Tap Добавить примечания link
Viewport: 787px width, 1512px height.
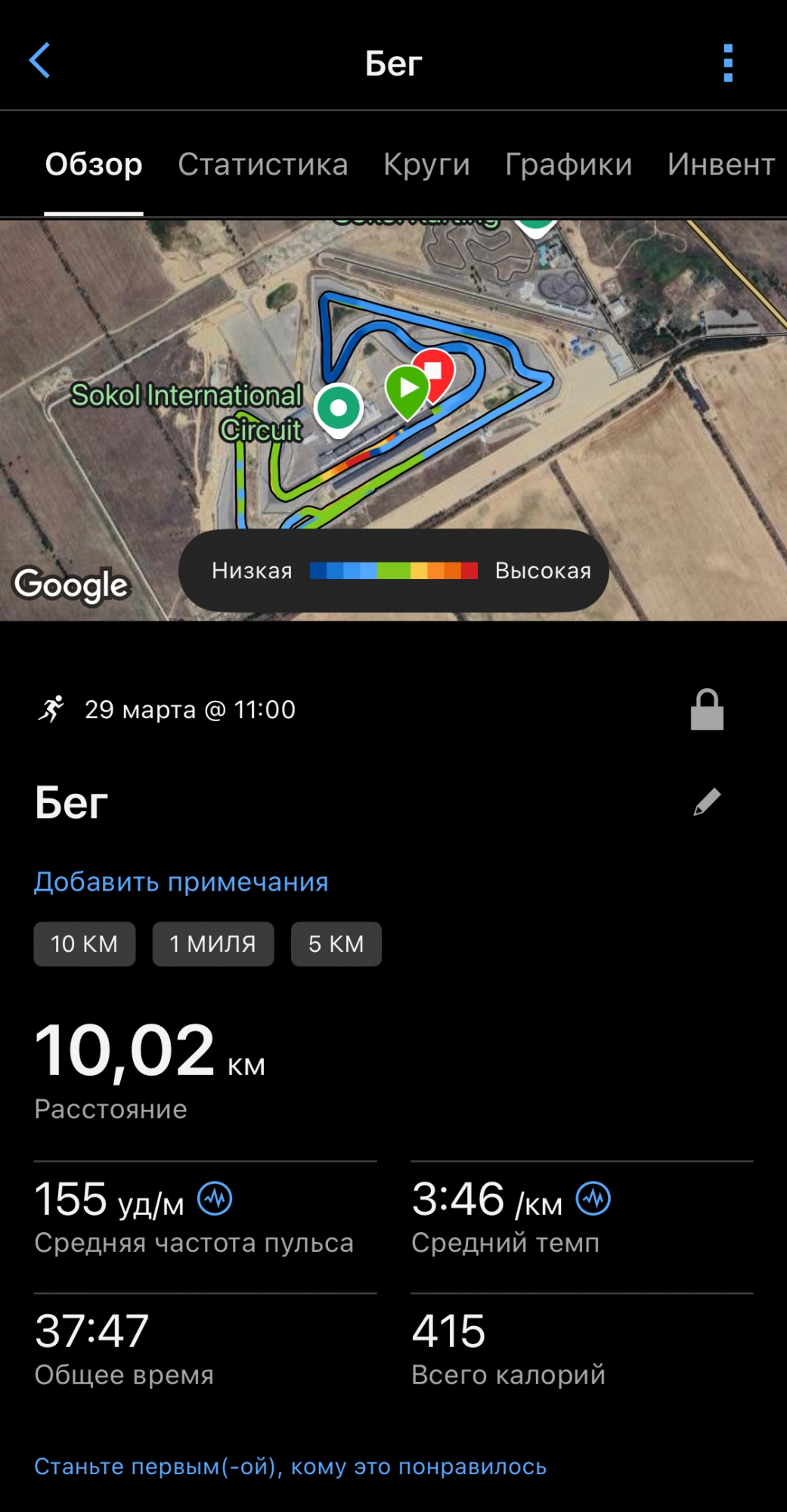(x=181, y=882)
